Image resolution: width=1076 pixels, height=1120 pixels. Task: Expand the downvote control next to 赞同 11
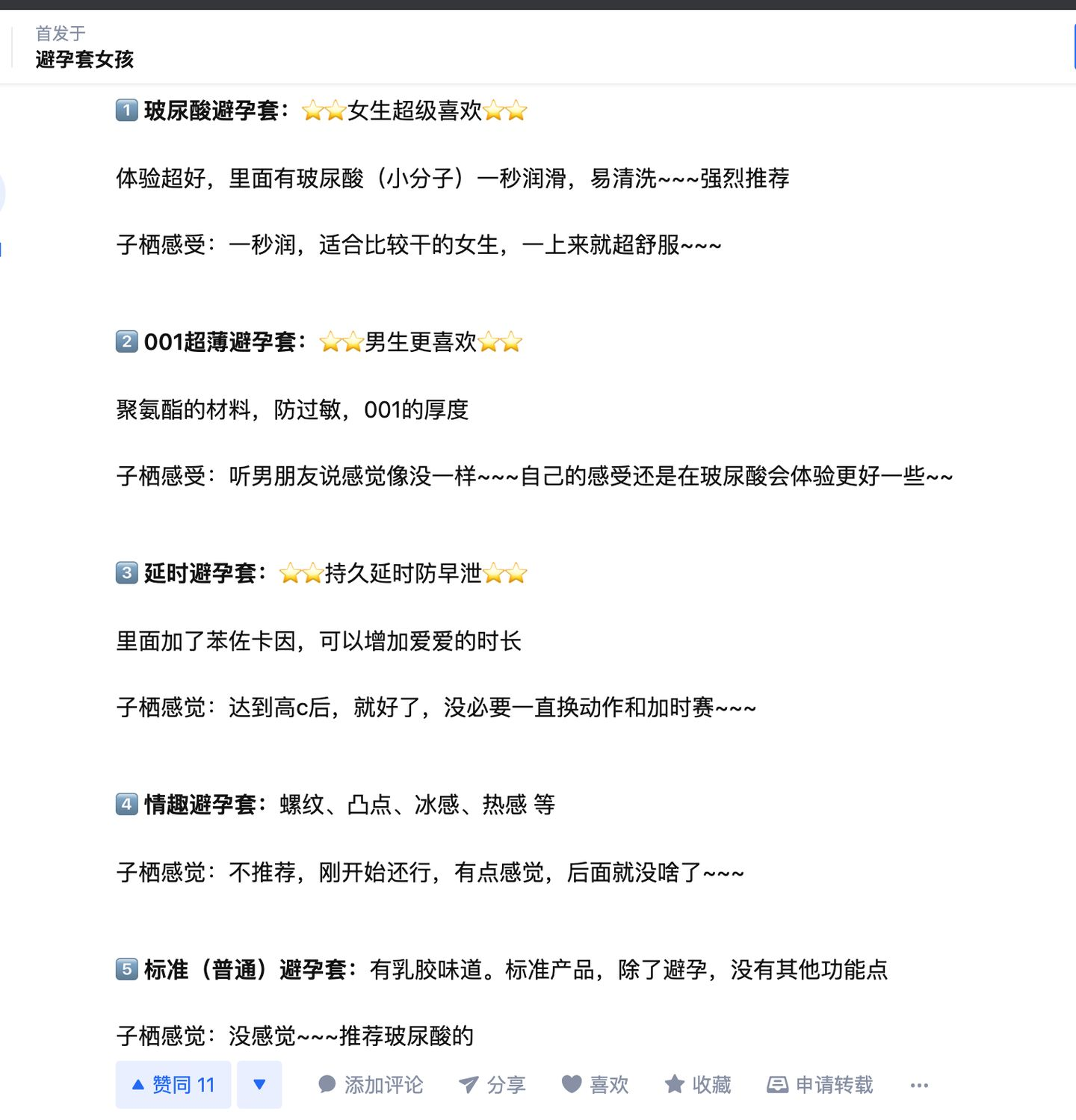(258, 1084)
